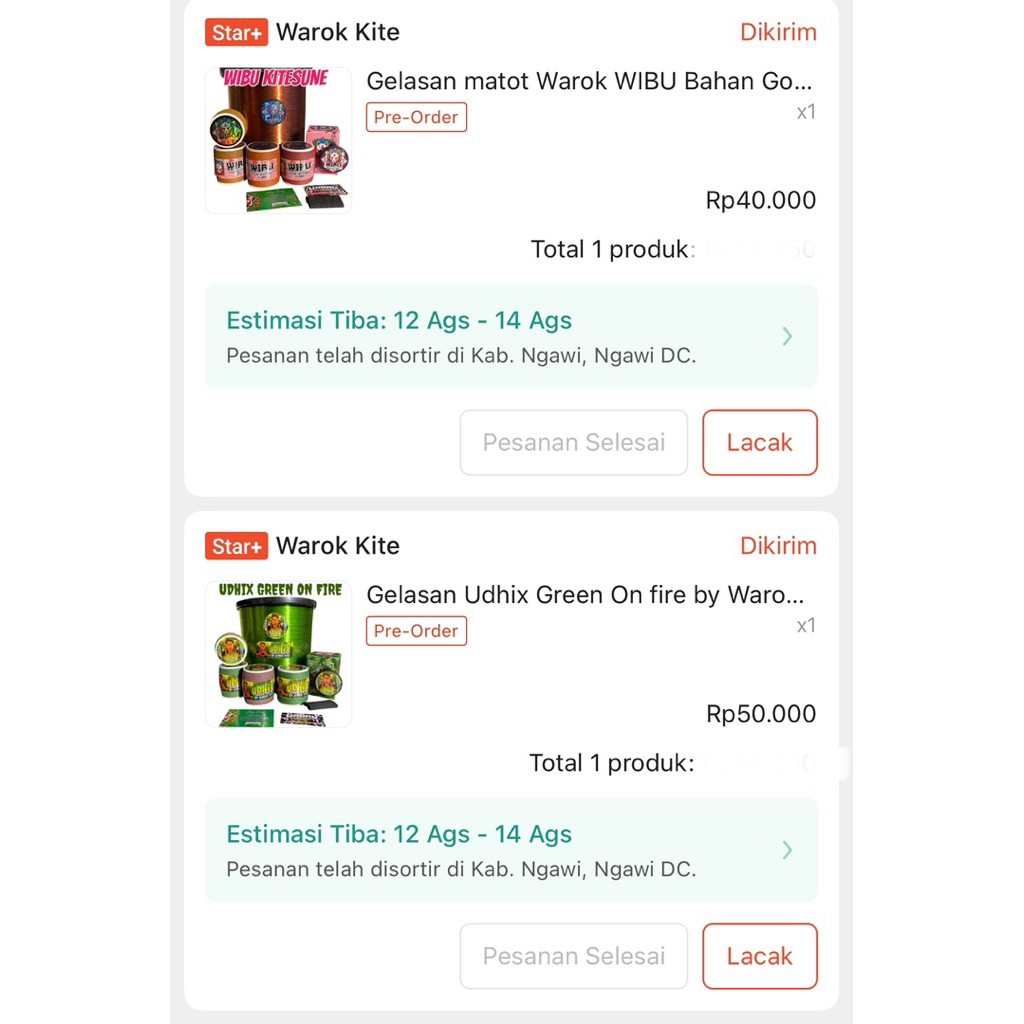Tap Lacak to track WIBU order
The height and width of the screenshot is (1024, 1024).
[759, 442]
